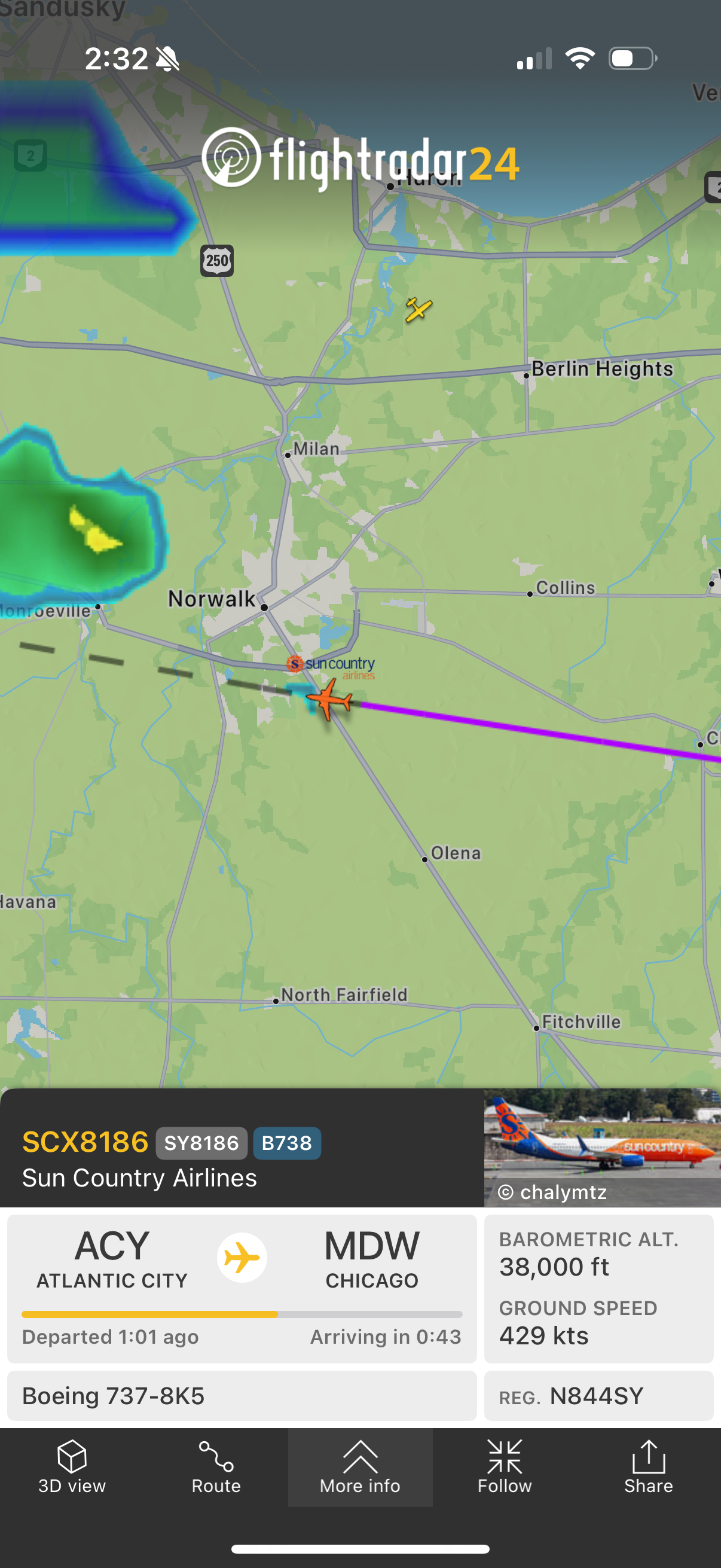The image size is (721, 1568).
Task: Select the small yellow plane near Berlin Heights
Action: pos(418,309)
